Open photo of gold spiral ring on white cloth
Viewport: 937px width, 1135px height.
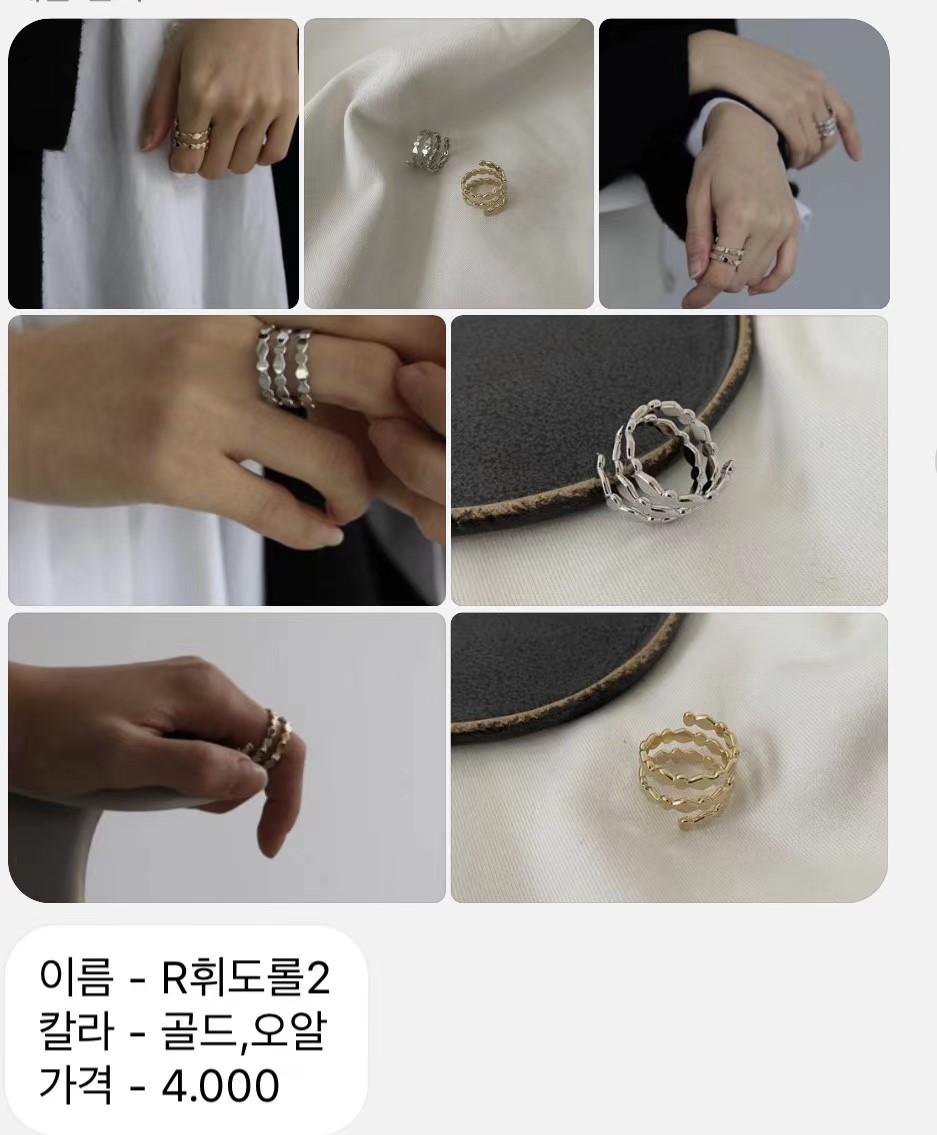point(669,757)
